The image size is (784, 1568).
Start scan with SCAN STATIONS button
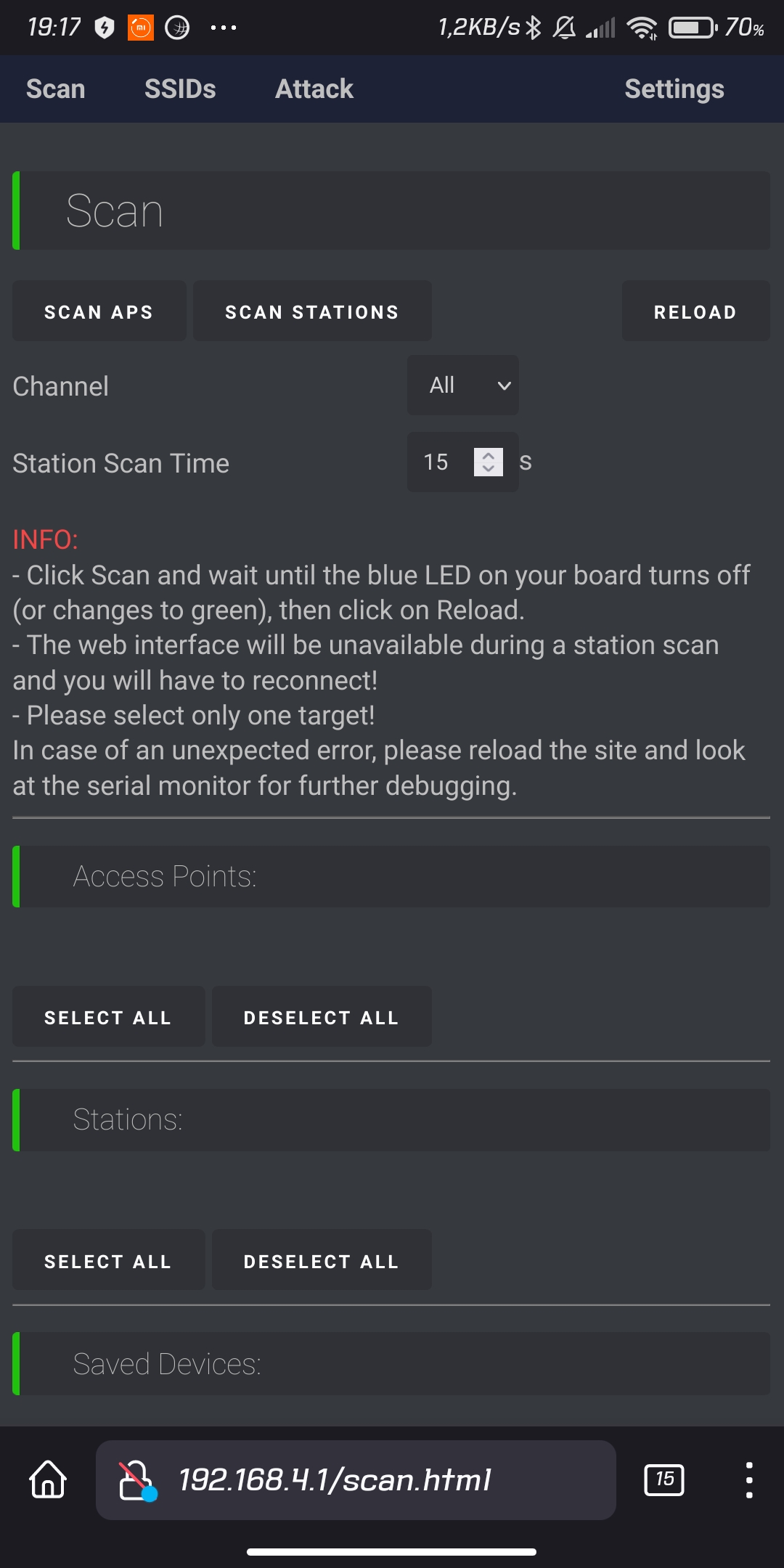(312, 312)
